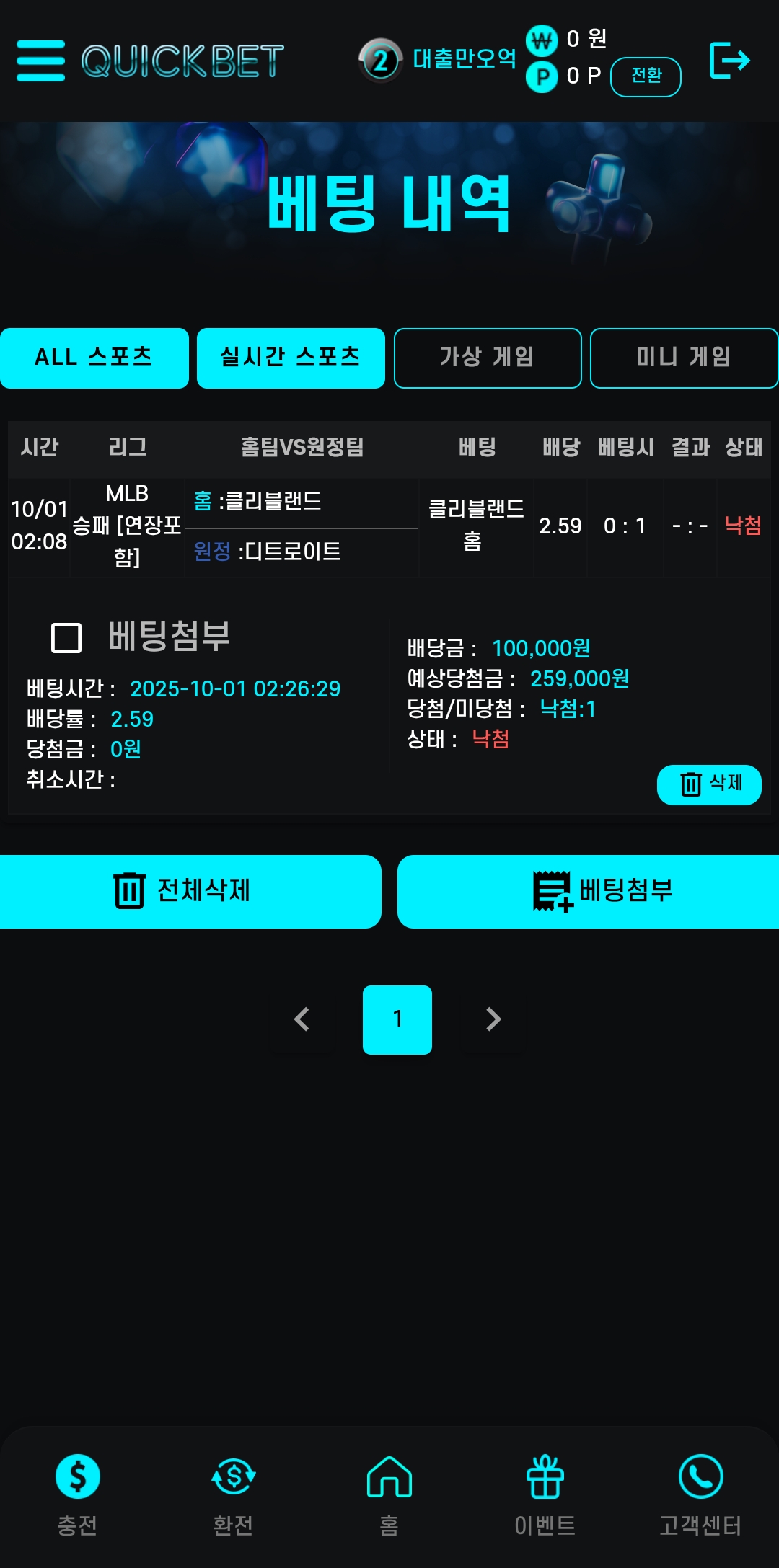Switch to 가상 게임 tab

pyautogui.click(x=488, y=358)
